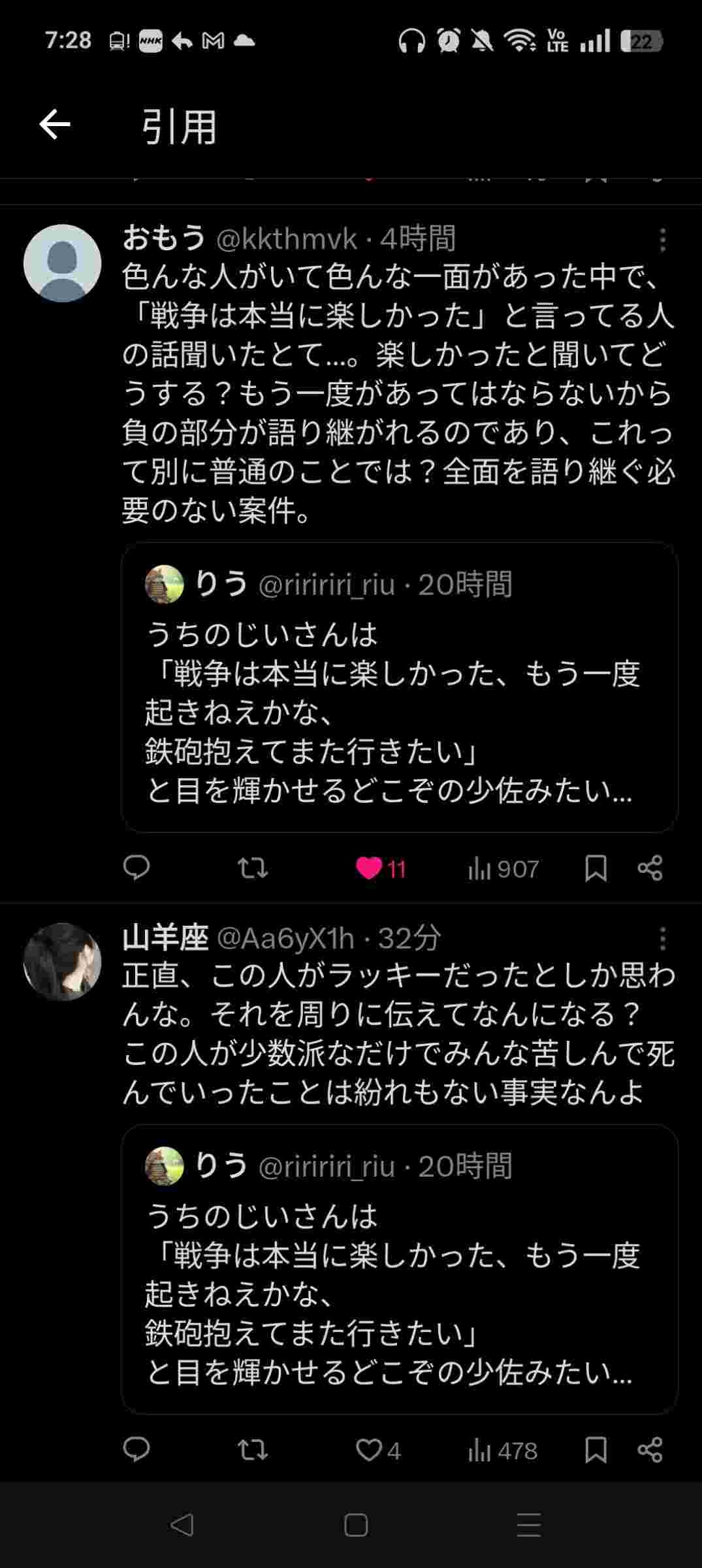This screenshot has height=1568, width=702.
Task: Tap the system home button
Action: (x=356, y=1526)
